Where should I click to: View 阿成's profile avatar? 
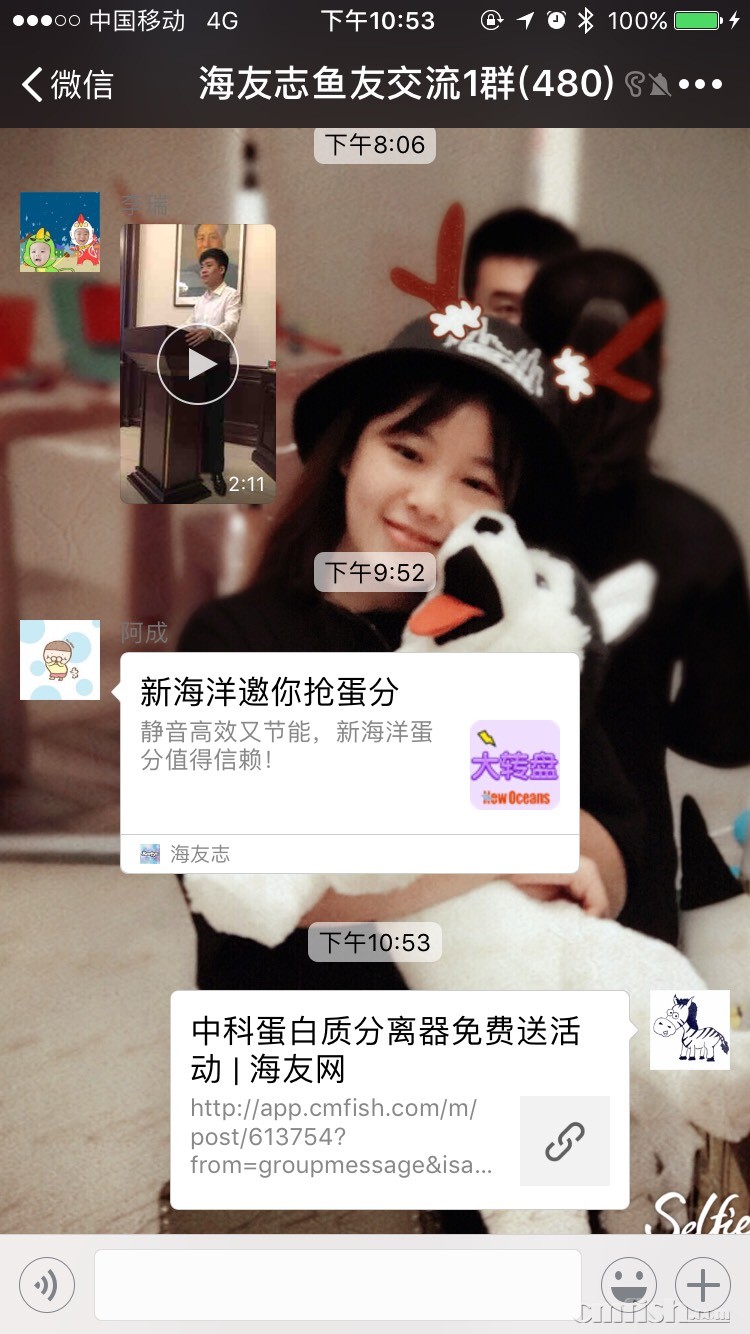coord(60,660)
